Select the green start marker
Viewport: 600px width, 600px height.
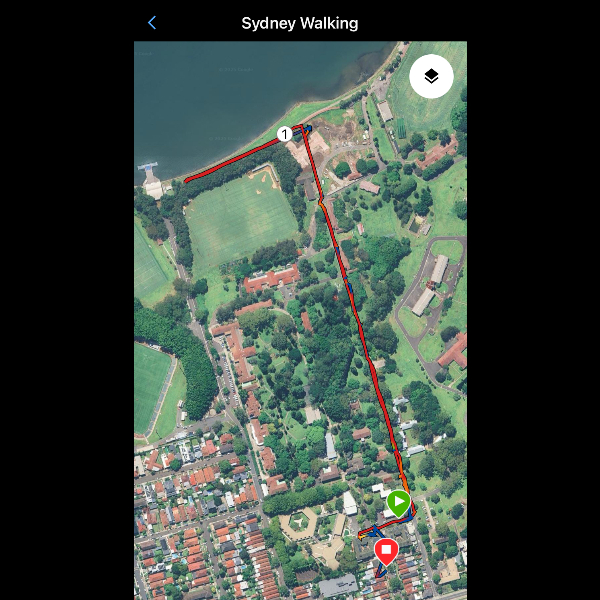point(399,501)
